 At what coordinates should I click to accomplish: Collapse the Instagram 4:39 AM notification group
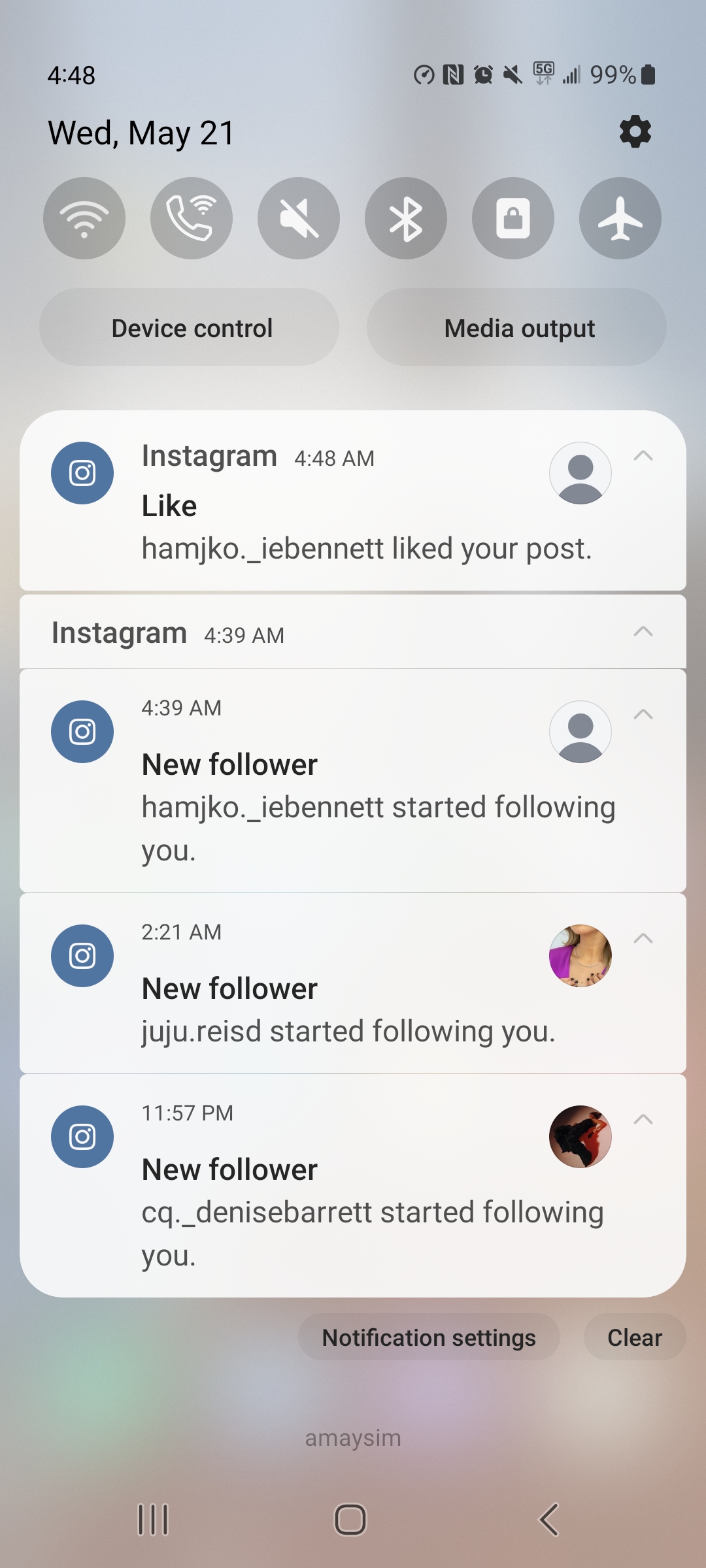643,631
